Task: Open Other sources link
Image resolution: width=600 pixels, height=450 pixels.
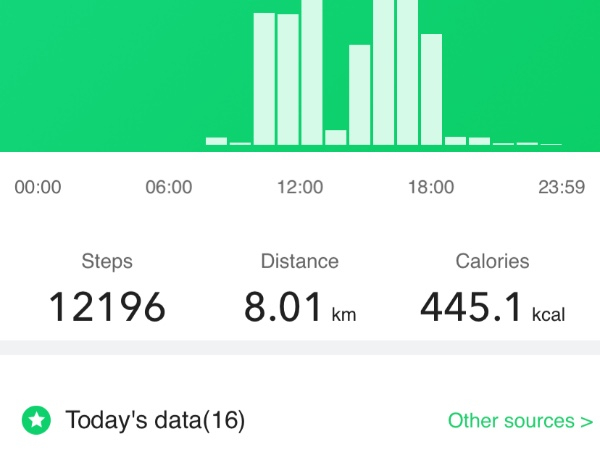Action: pos(519,420)
